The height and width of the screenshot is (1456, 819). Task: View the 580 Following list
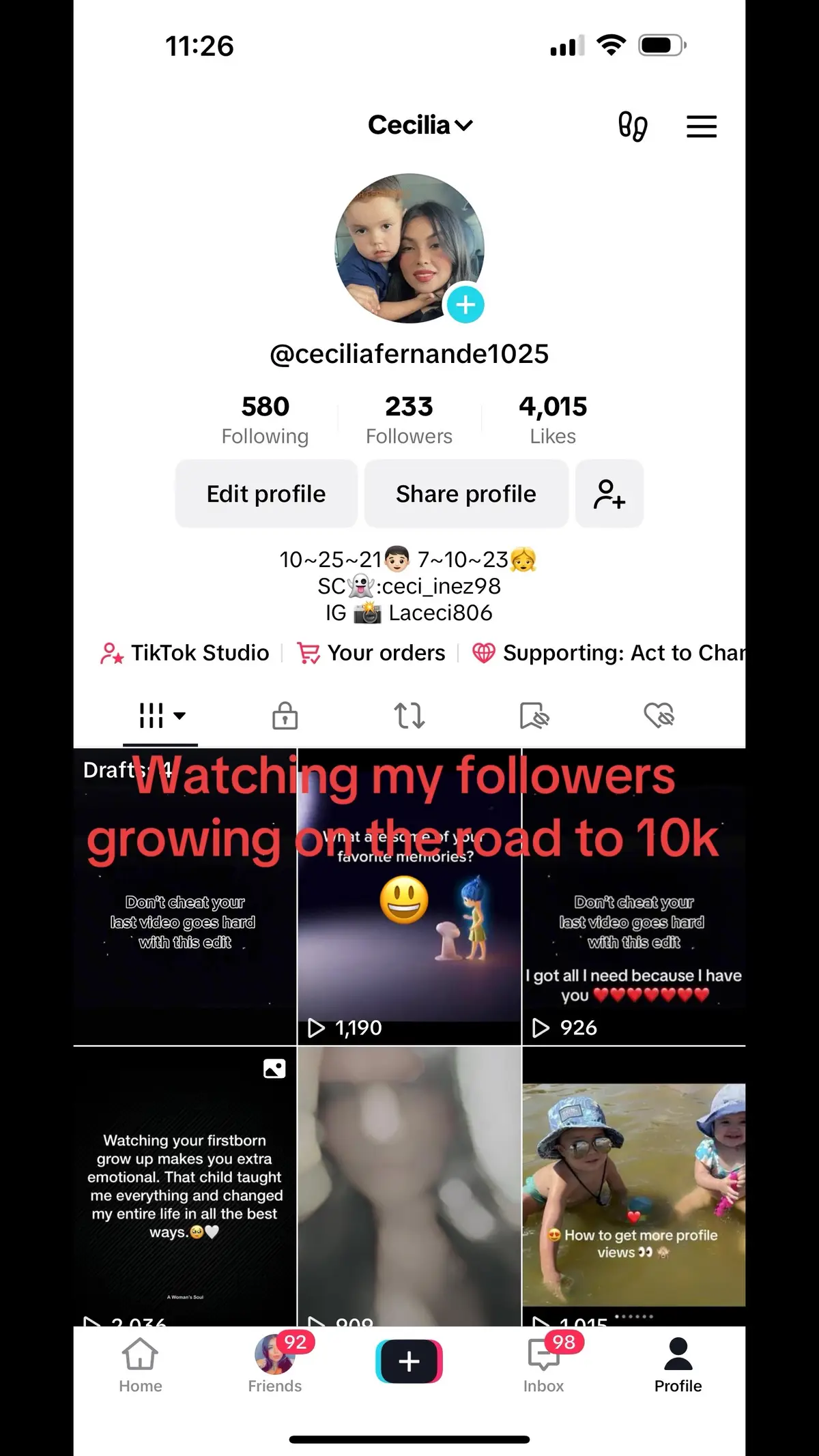(265, 420)
